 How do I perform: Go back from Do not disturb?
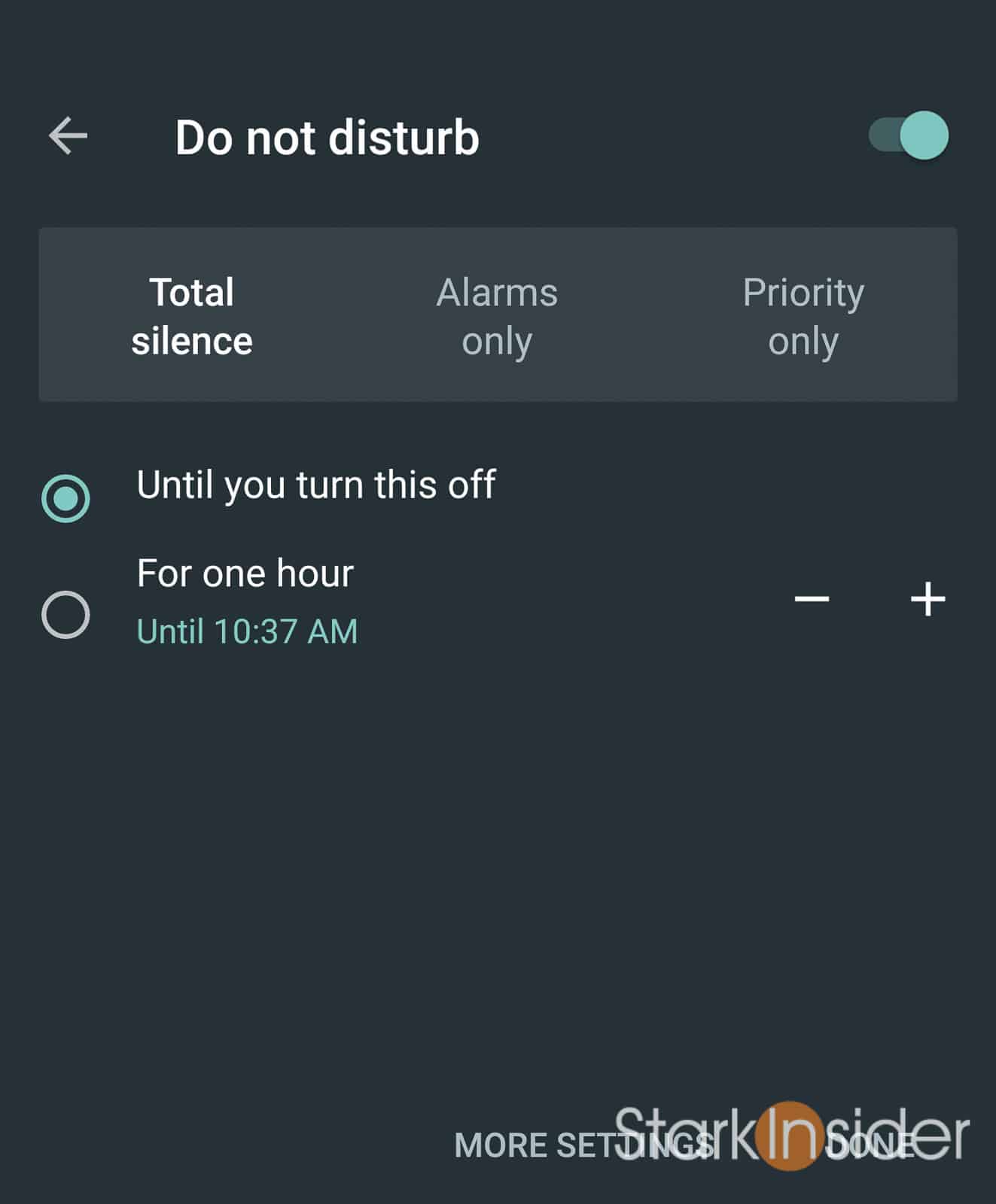(x=68, y=136)
